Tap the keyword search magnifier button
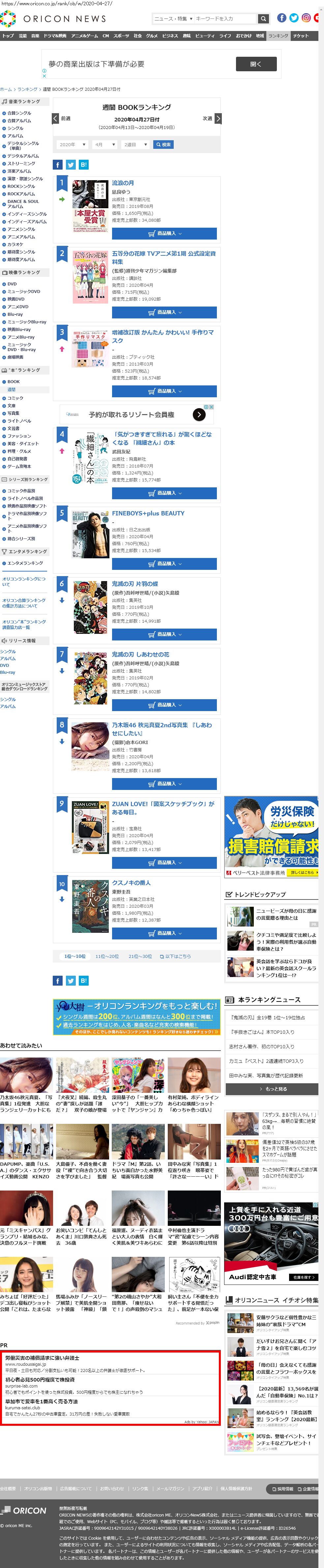Viewport: 324px width, 1568px height. 263,19
